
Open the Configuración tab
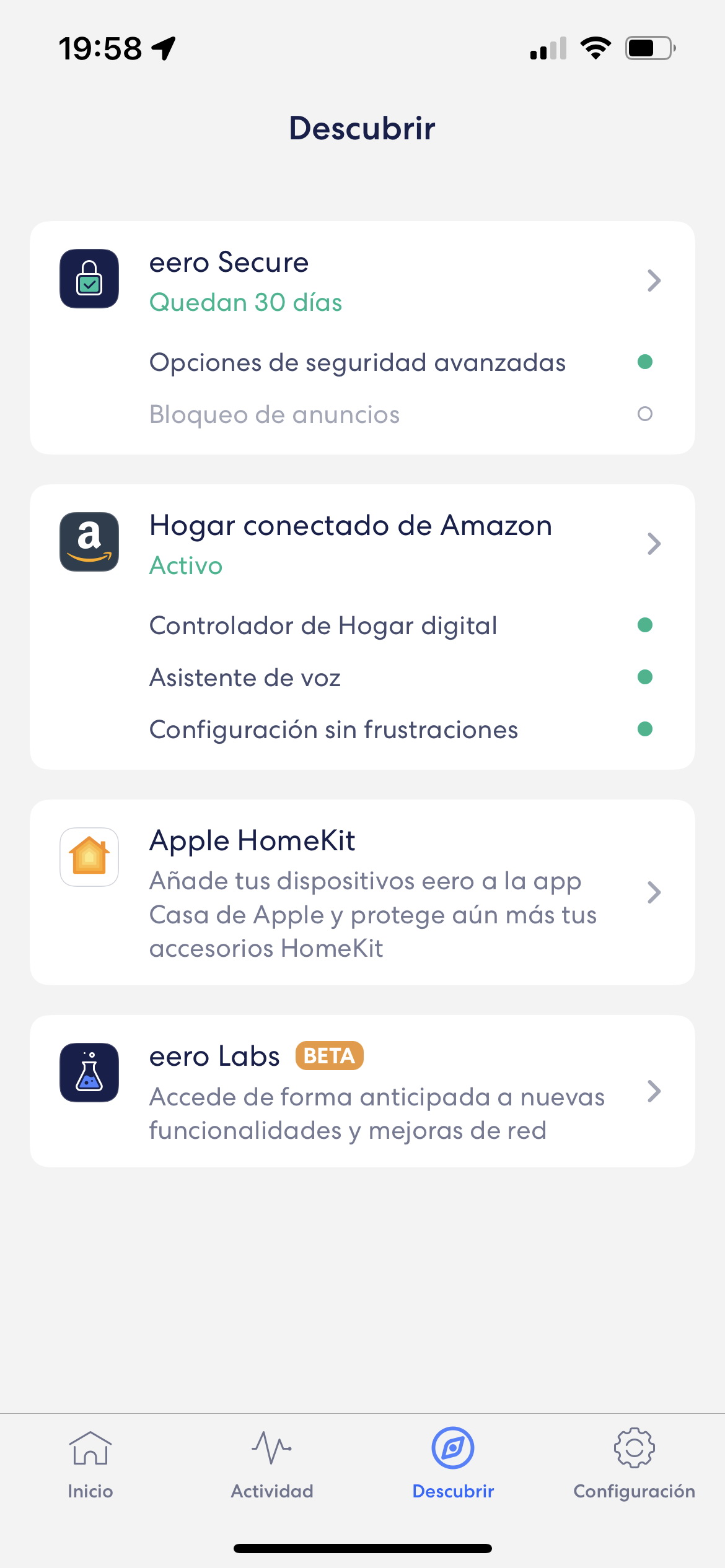(634, 1465)
